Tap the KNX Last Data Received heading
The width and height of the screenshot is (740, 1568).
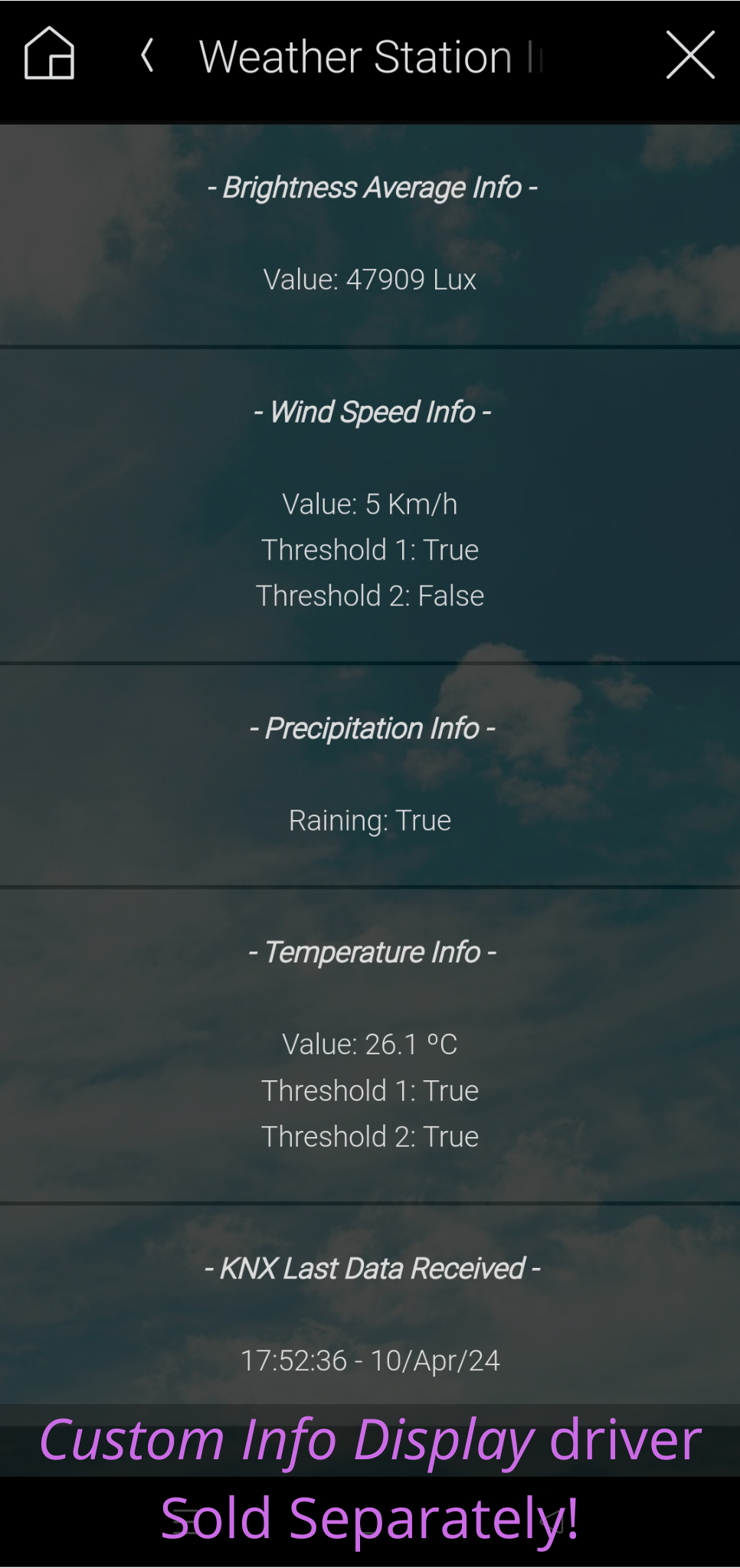[x=371, y=1269]
